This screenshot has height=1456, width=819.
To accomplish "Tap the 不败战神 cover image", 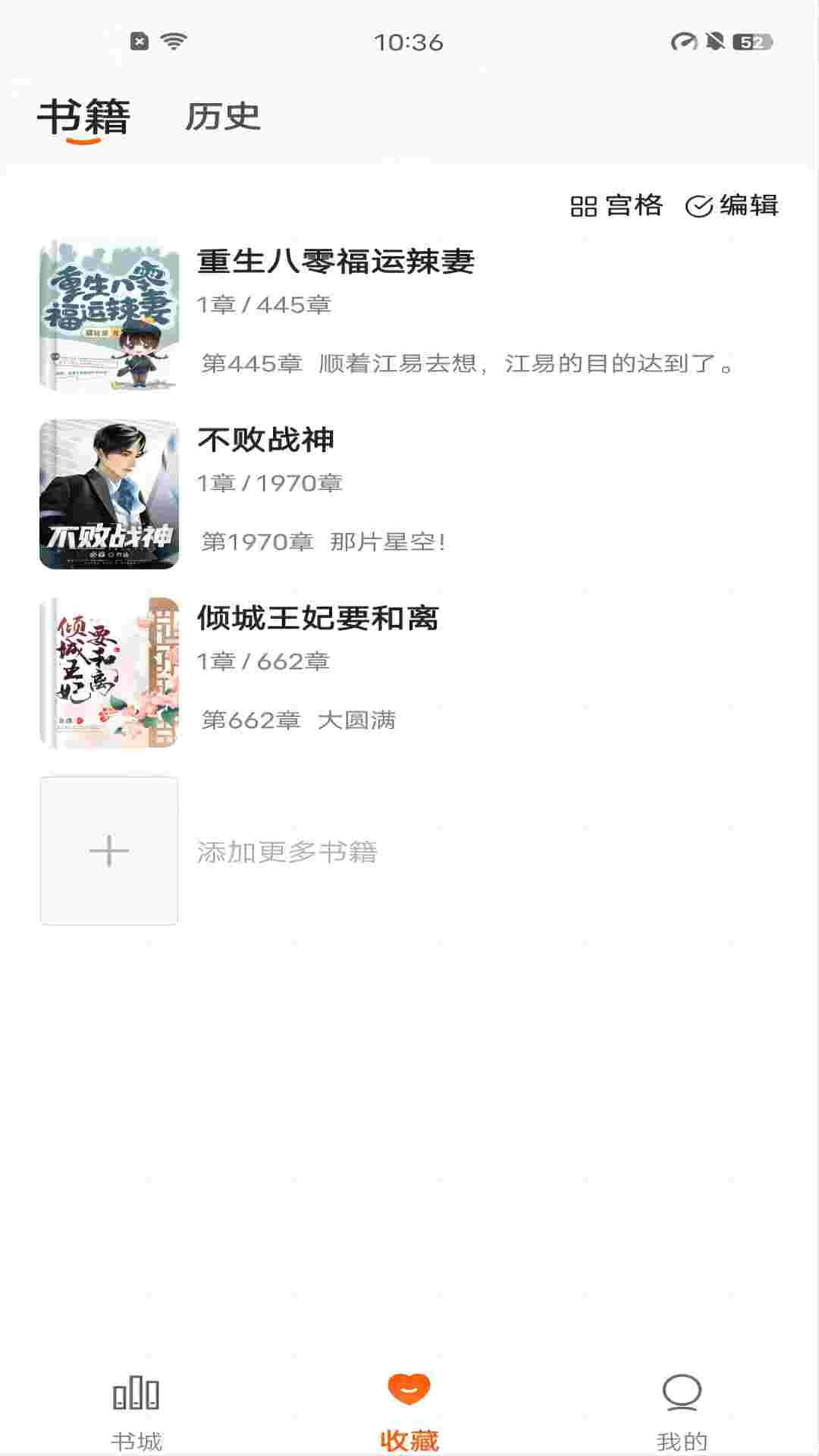I will [x=109, y=494].
